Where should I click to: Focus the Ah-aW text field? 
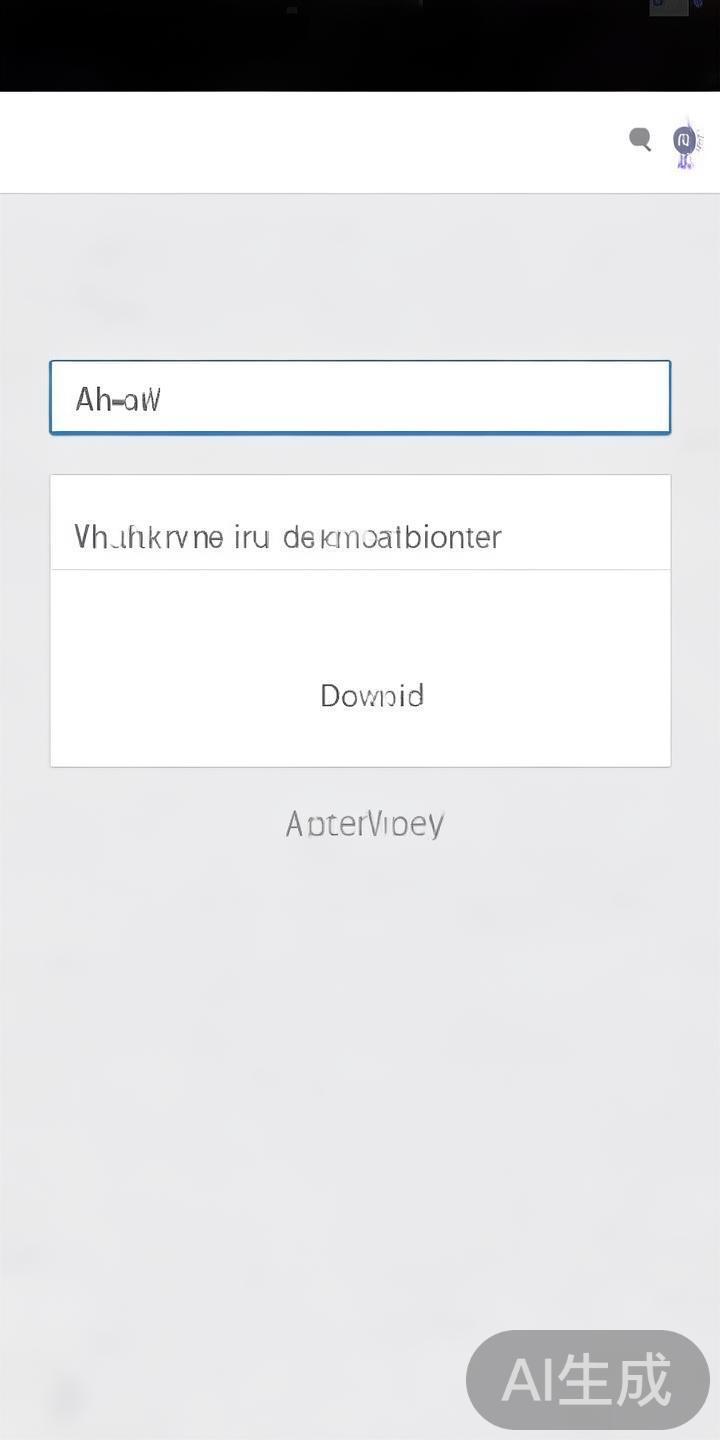click(360, 398)
